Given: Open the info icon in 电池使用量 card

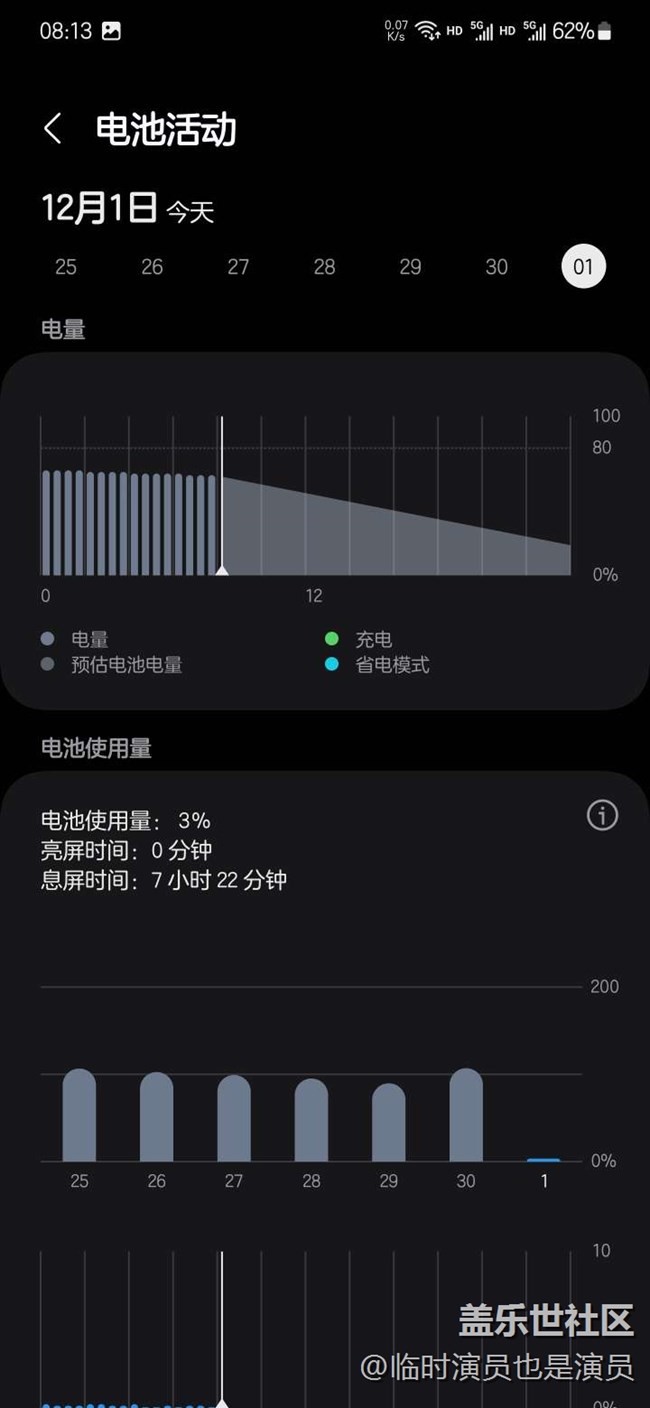Looking at the screenshot, I should [x=602, y=816].
